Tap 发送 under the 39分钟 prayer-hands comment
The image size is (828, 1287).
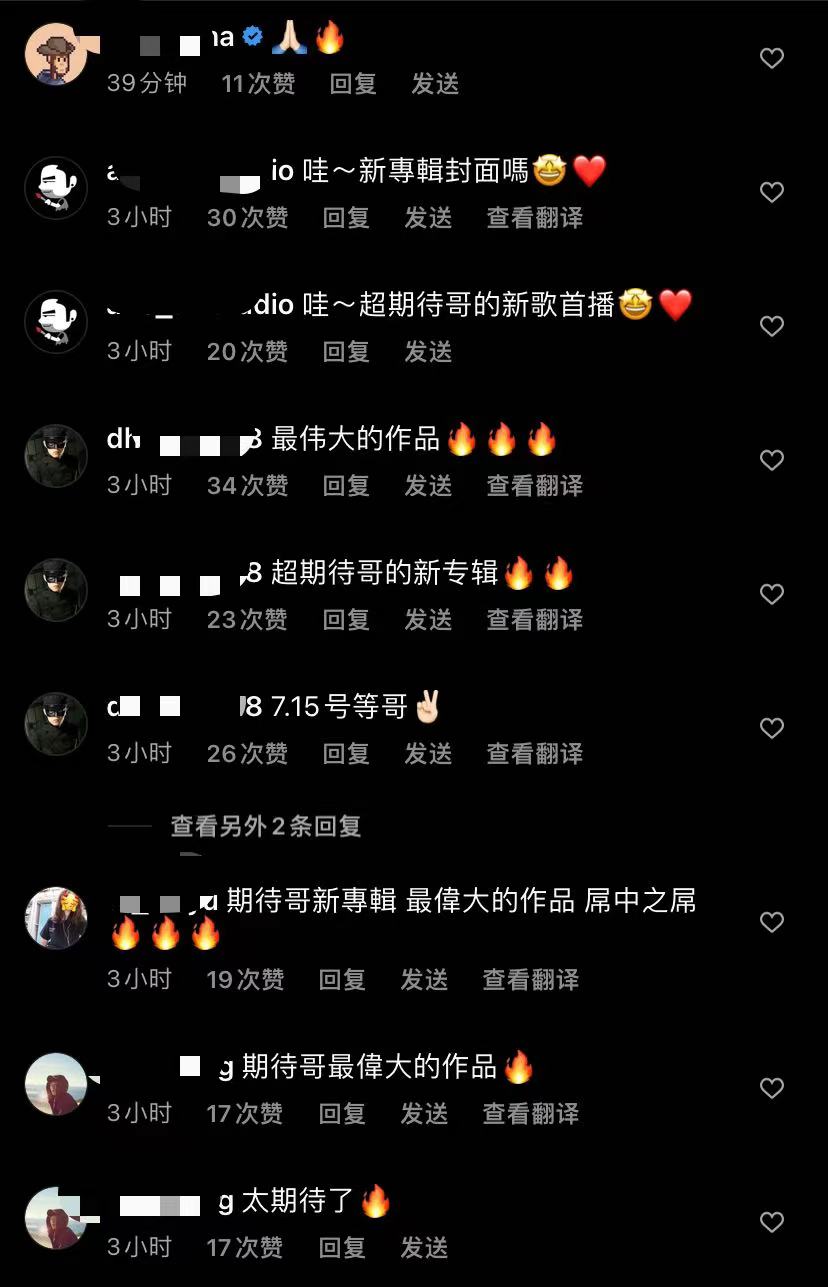tap(435, 83)
